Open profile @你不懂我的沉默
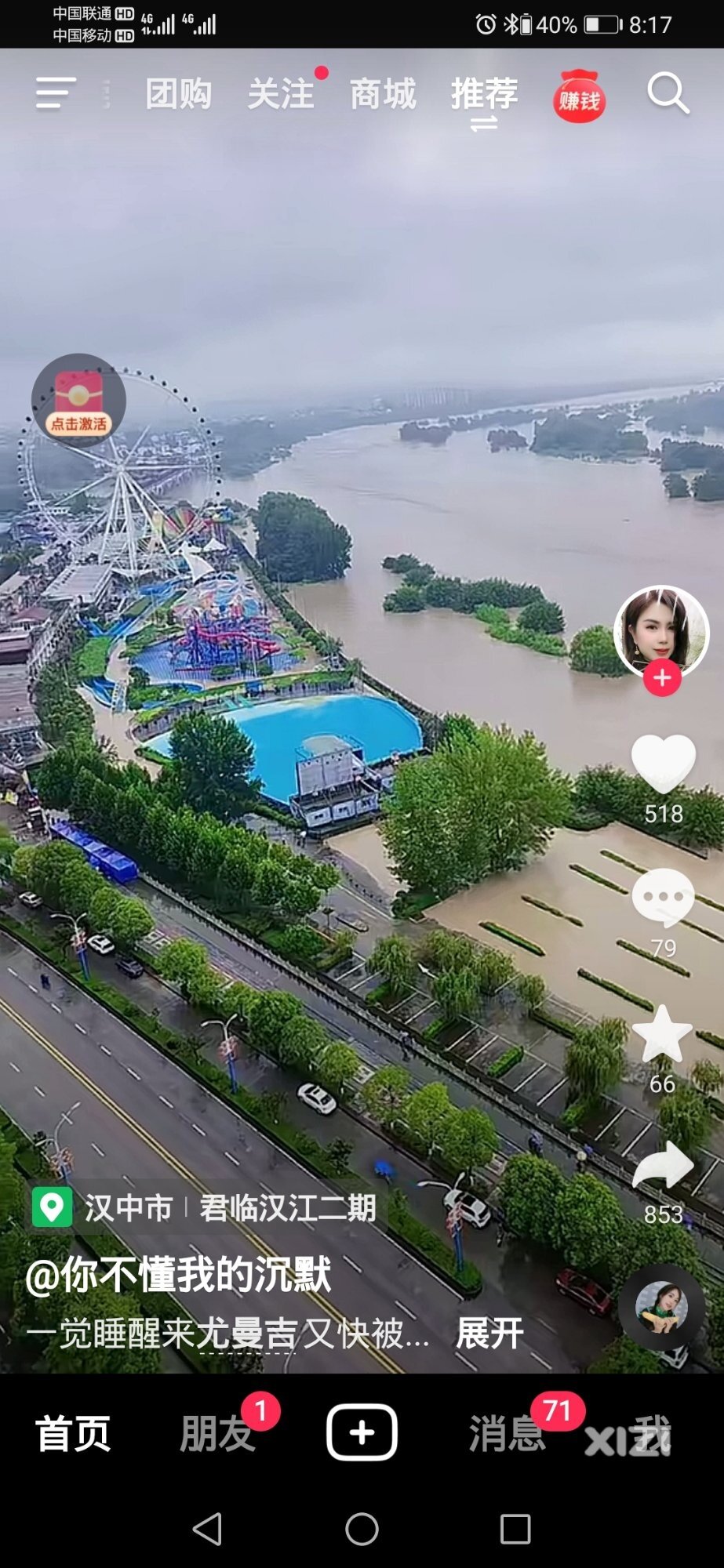The image size is (724, 1568). 179,1274
